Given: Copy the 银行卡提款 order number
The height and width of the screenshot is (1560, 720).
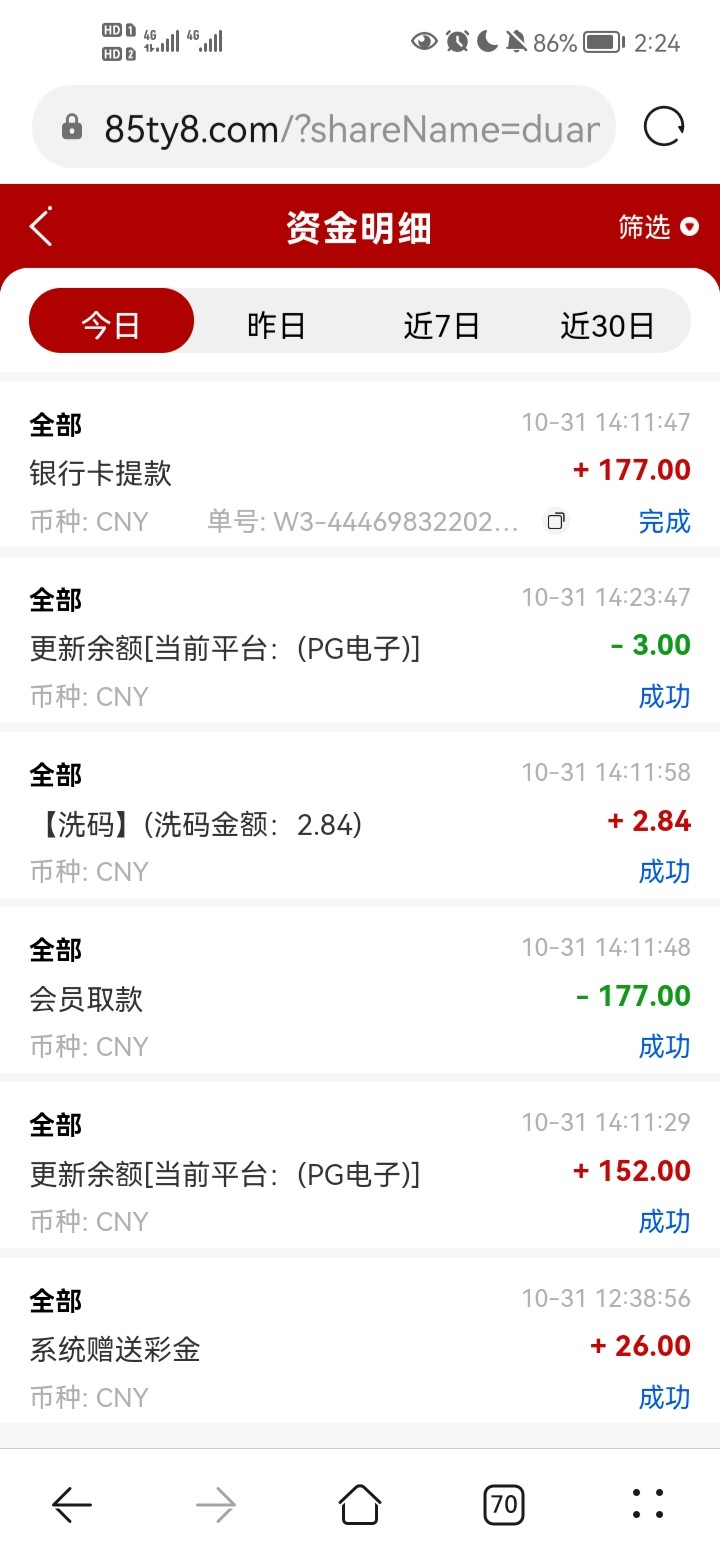Looking at the screenshot, I should click(556, 520).
